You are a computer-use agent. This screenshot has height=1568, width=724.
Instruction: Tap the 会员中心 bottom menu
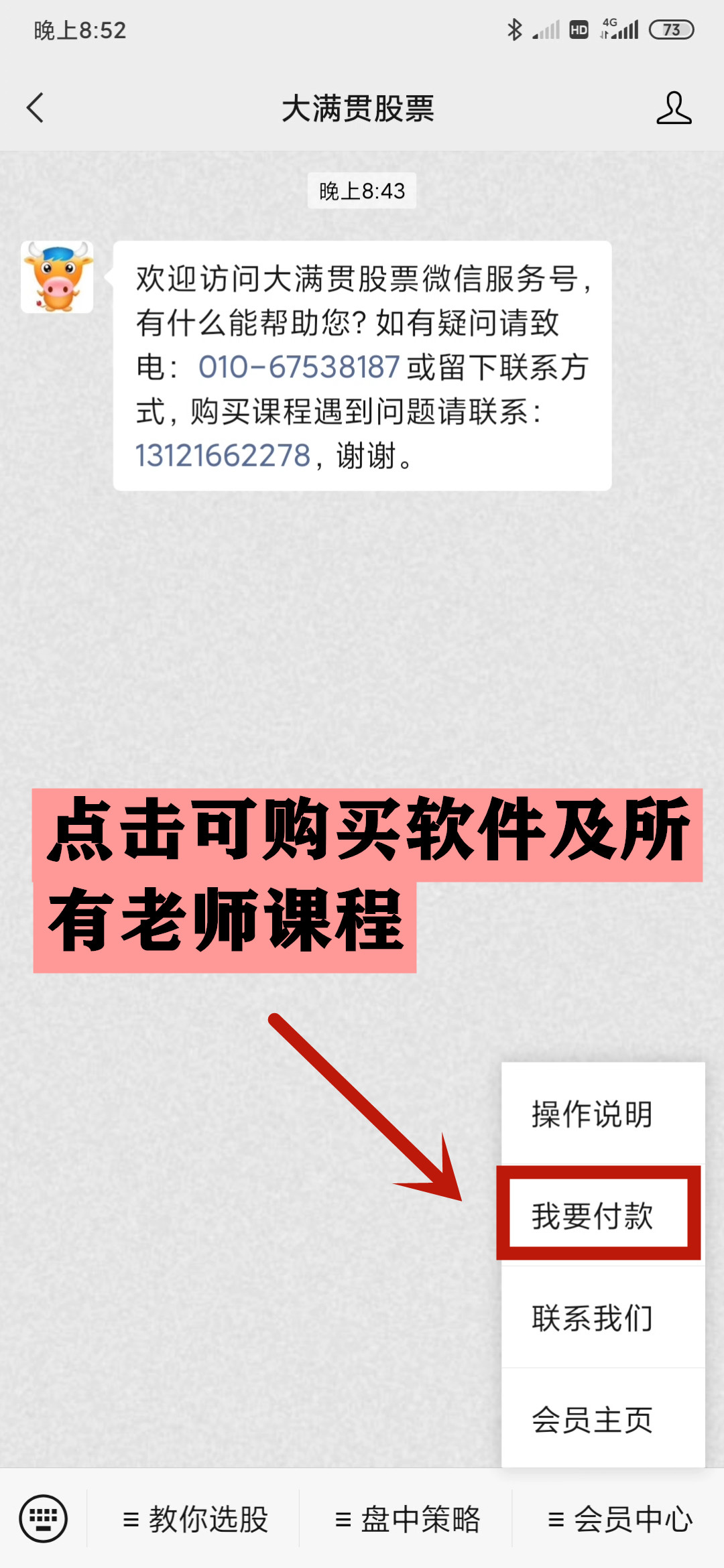pyautogui.click(x=620, y=1519)
